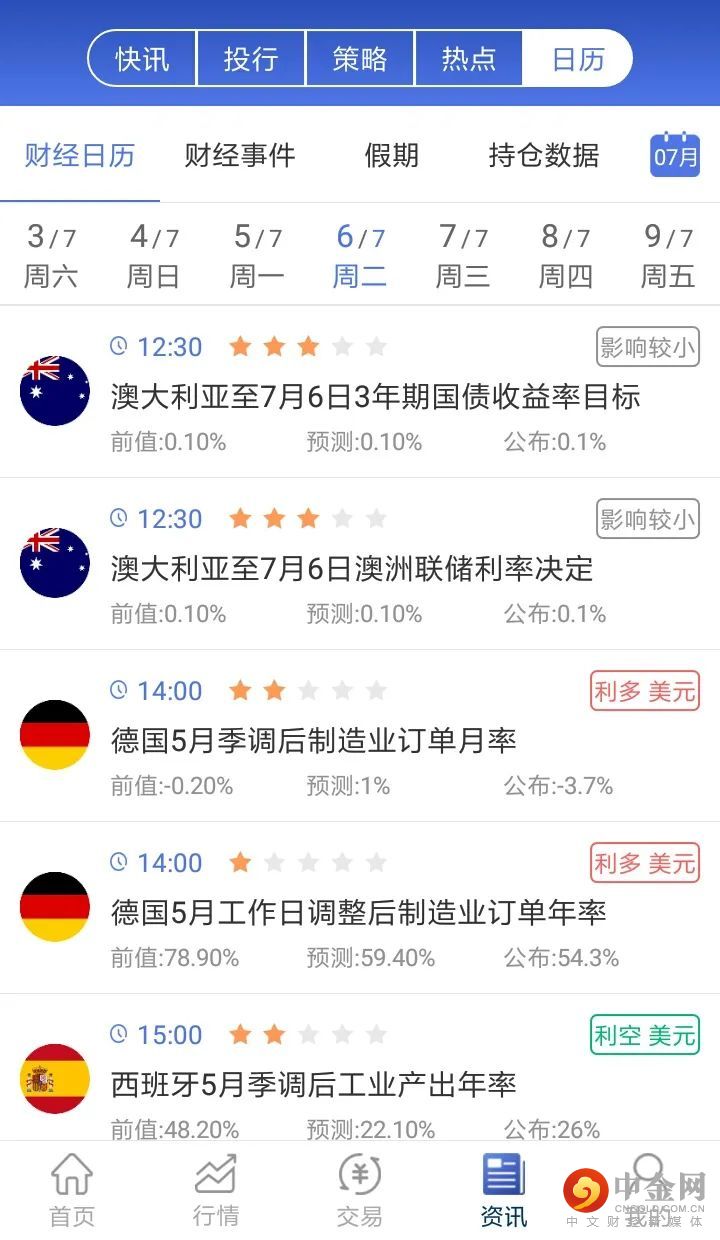Screen dimensions: 720x1240
Task: Select date 3/7 周六
Action: click(x=51, y=256)
